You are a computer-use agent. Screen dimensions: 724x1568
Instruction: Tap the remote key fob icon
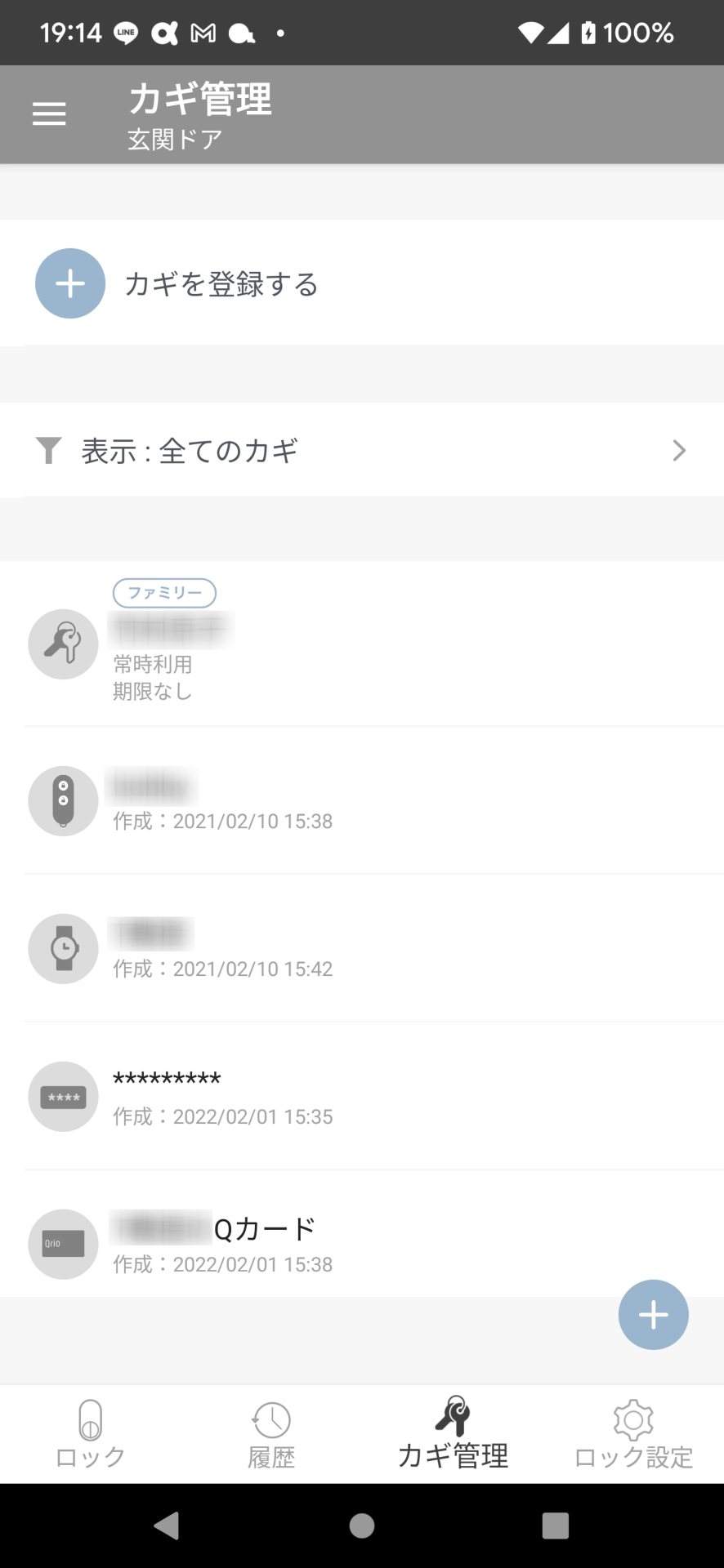[63, 801]
